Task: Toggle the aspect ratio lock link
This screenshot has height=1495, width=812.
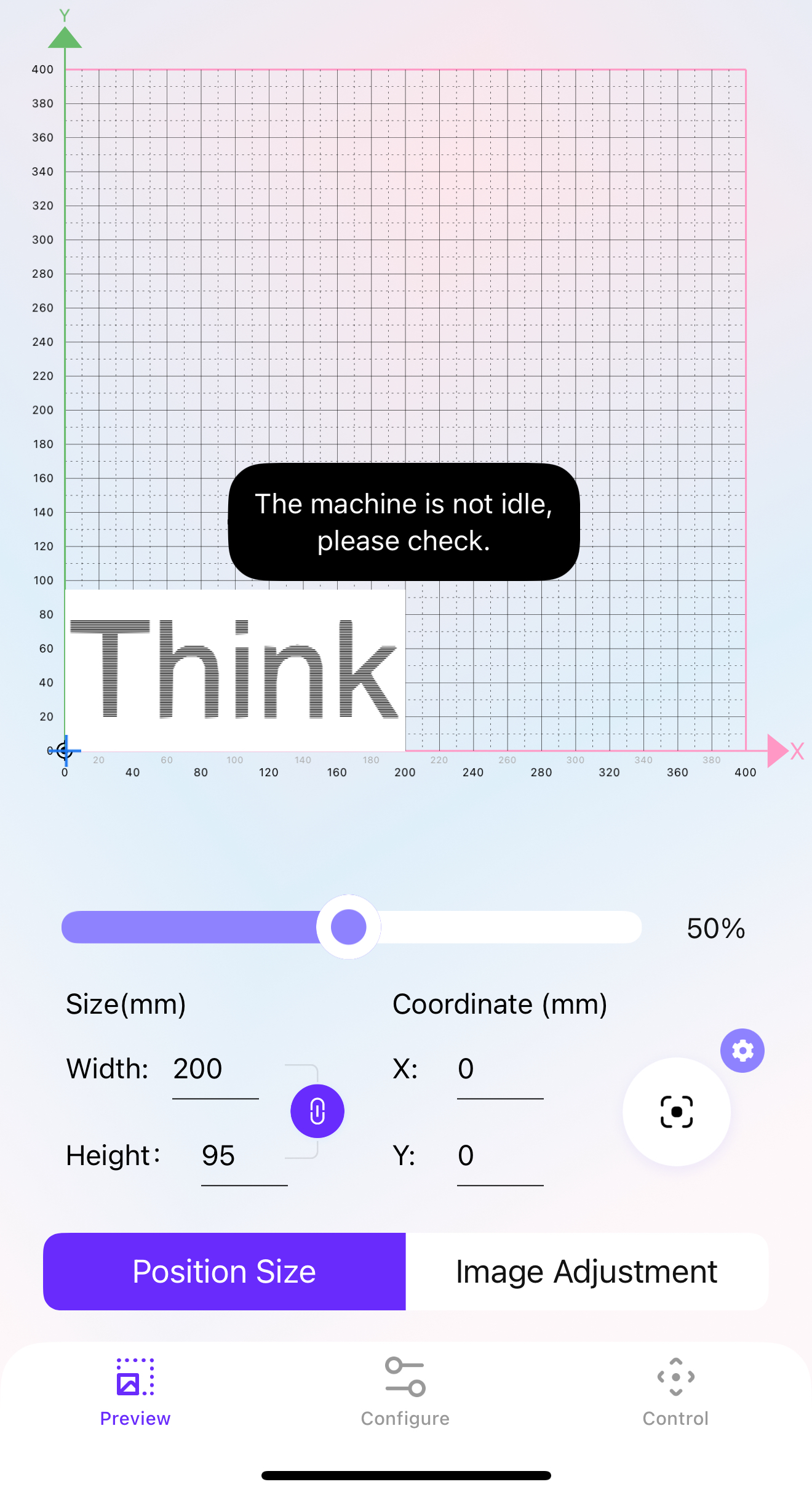Action: (317, 1111)
